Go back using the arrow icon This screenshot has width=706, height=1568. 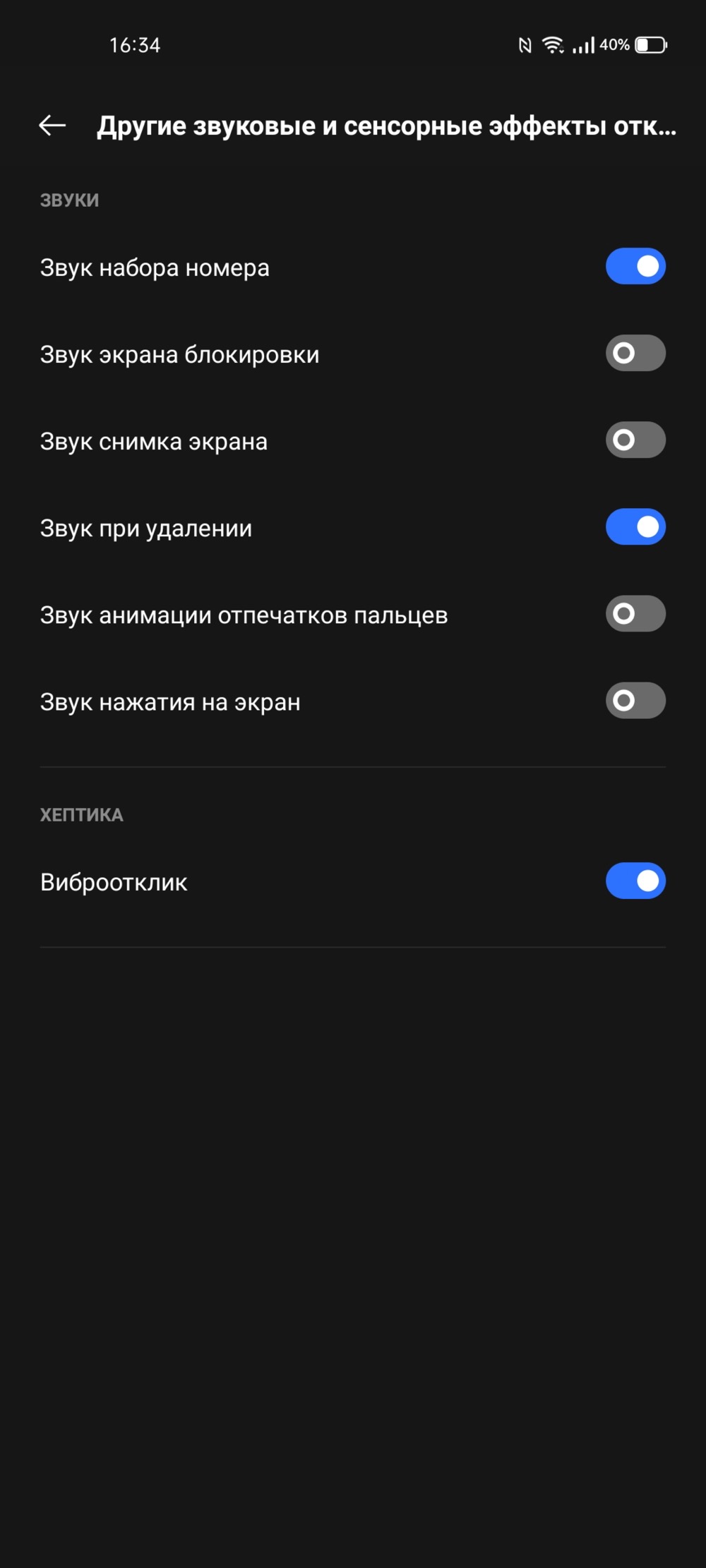pyautogui.click(x=52, y=126)
